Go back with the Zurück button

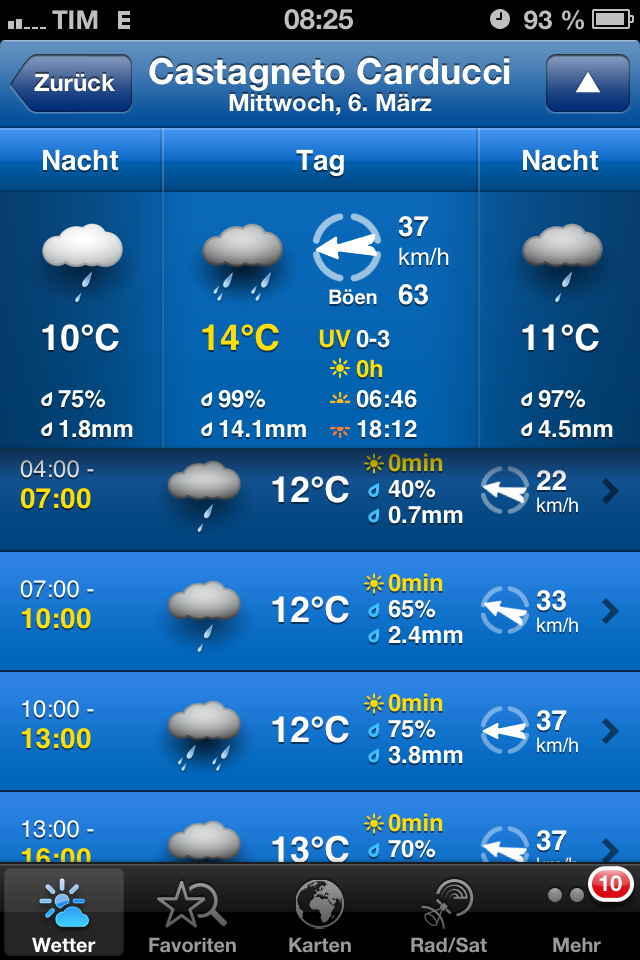point(72,83)
